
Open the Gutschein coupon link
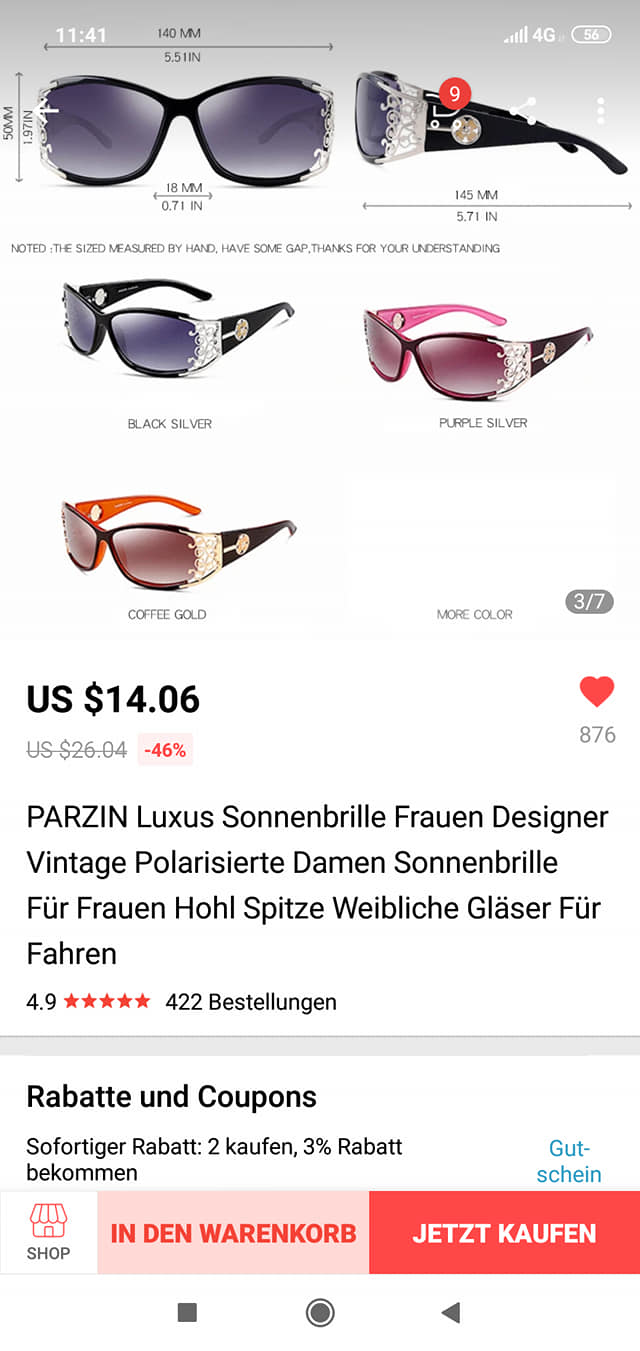click(568, 1161)
